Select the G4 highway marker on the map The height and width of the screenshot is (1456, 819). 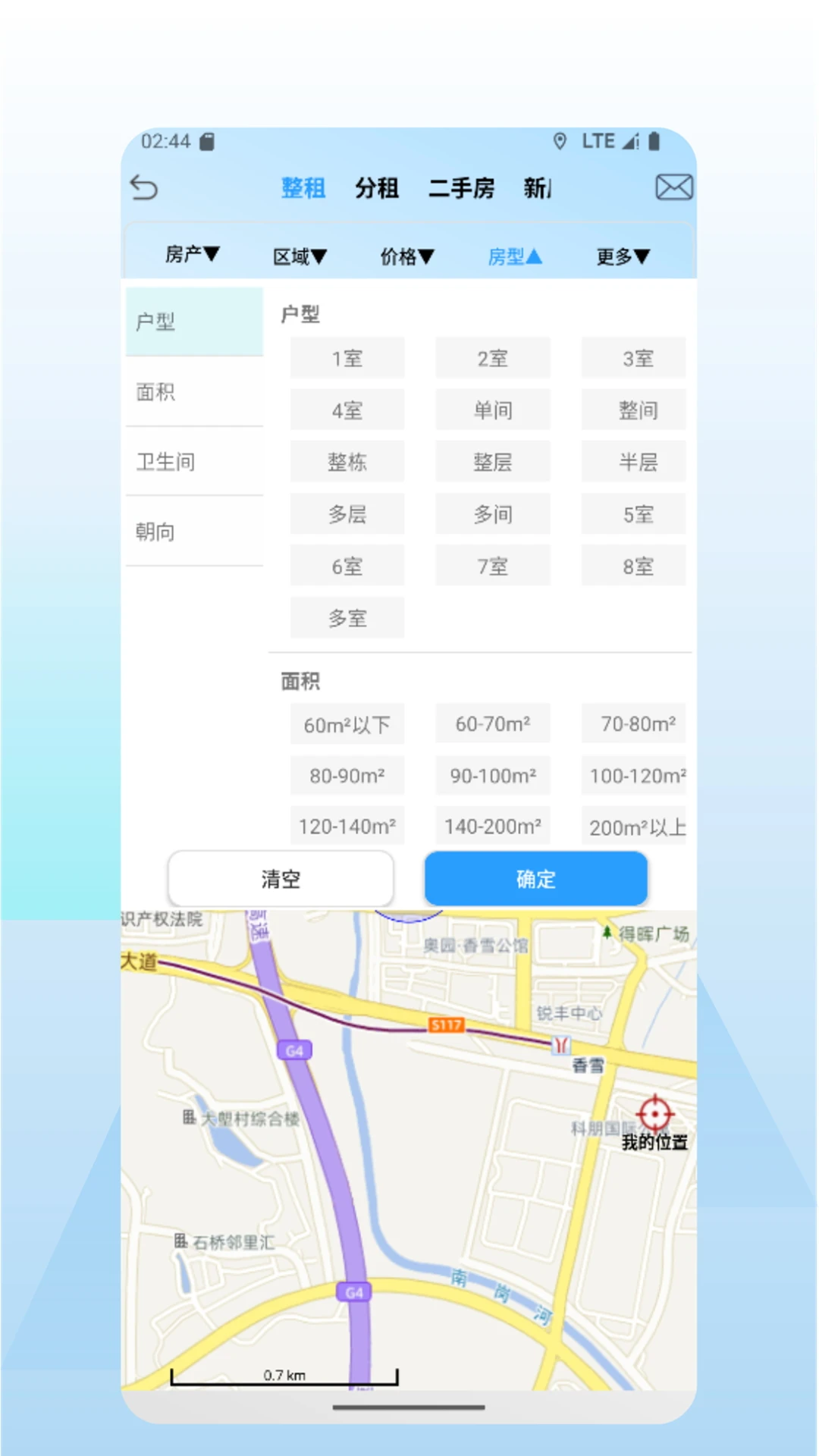tap(294, 1050)
